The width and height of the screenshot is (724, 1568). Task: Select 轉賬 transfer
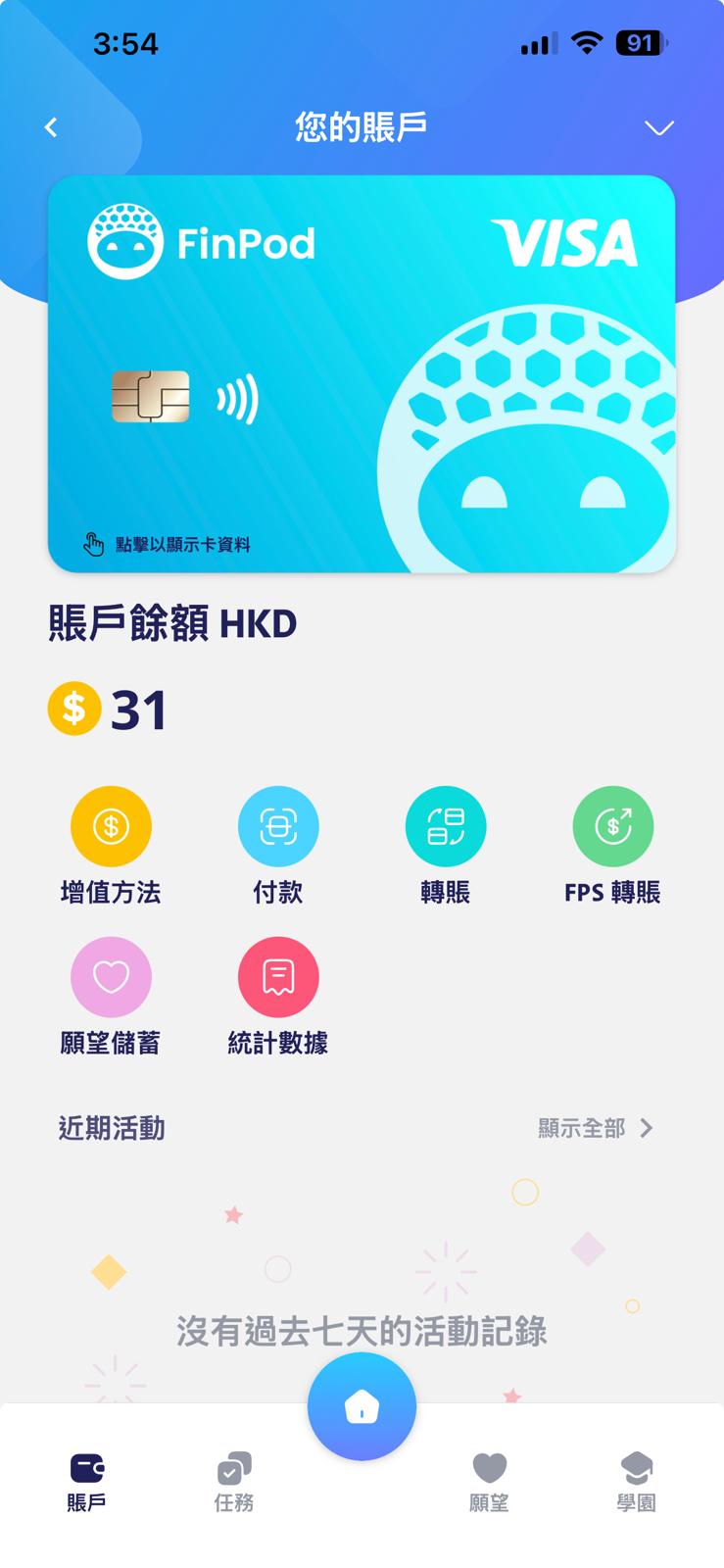point(446,827)
